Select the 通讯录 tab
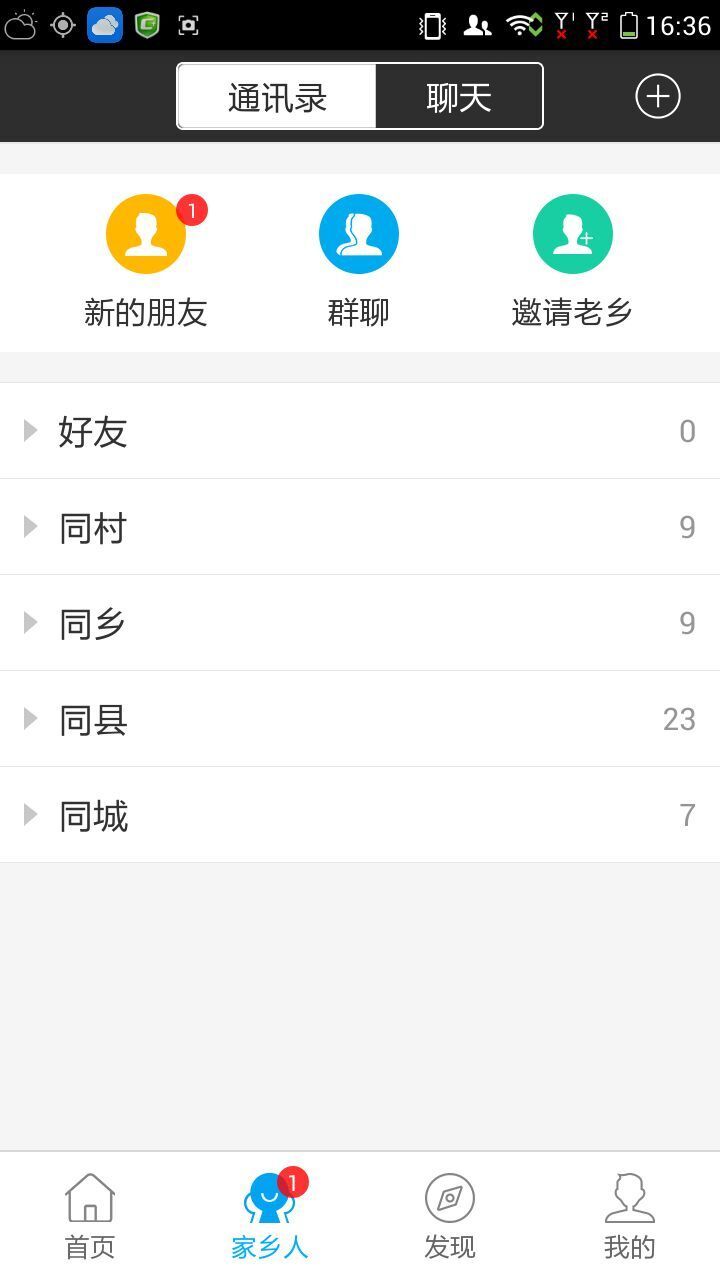Screen dimensions: 720x1280 (277, 97)
